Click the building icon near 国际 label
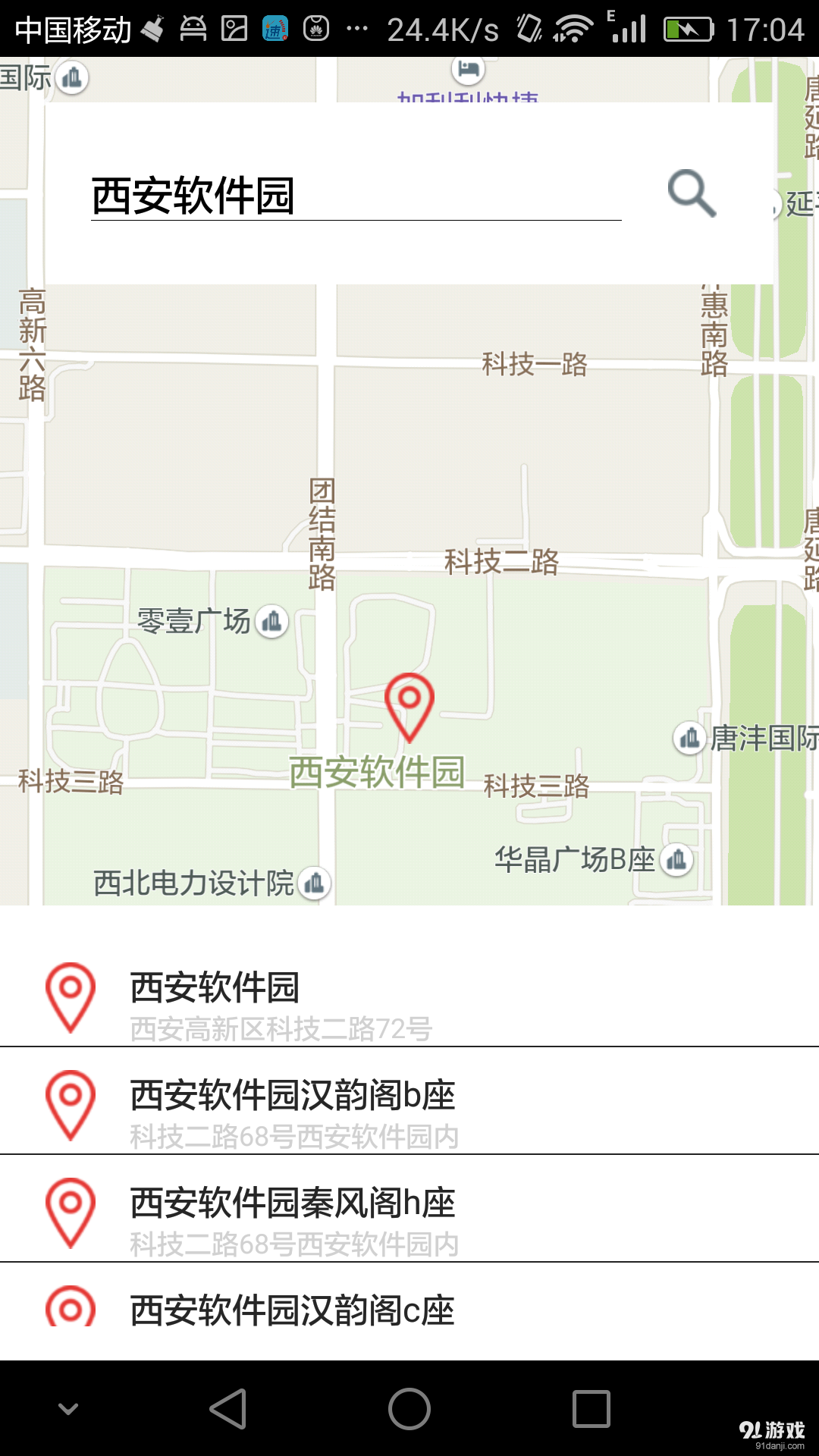819x1456 pixels. 74,78
